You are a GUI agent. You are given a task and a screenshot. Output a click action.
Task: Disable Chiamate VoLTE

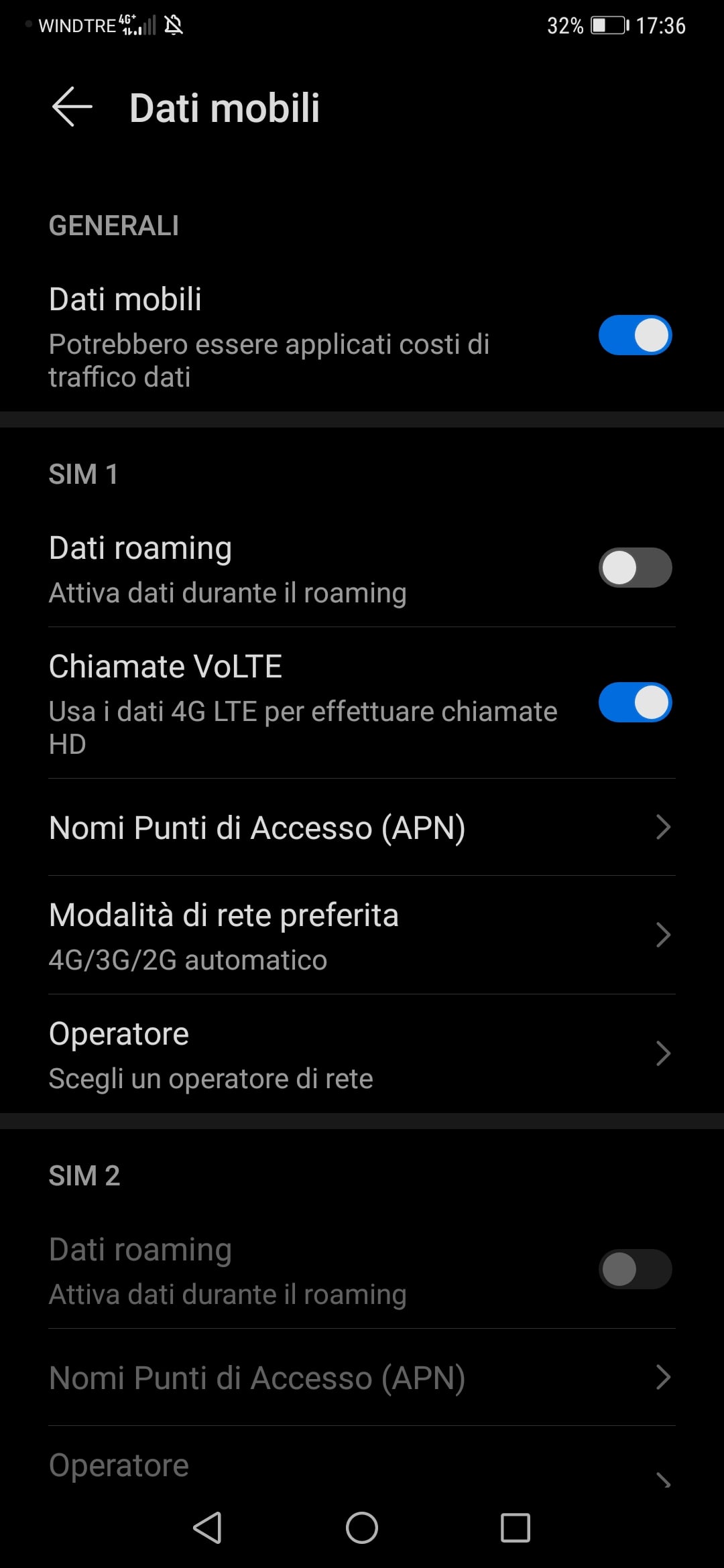click(x=634, y=702)
